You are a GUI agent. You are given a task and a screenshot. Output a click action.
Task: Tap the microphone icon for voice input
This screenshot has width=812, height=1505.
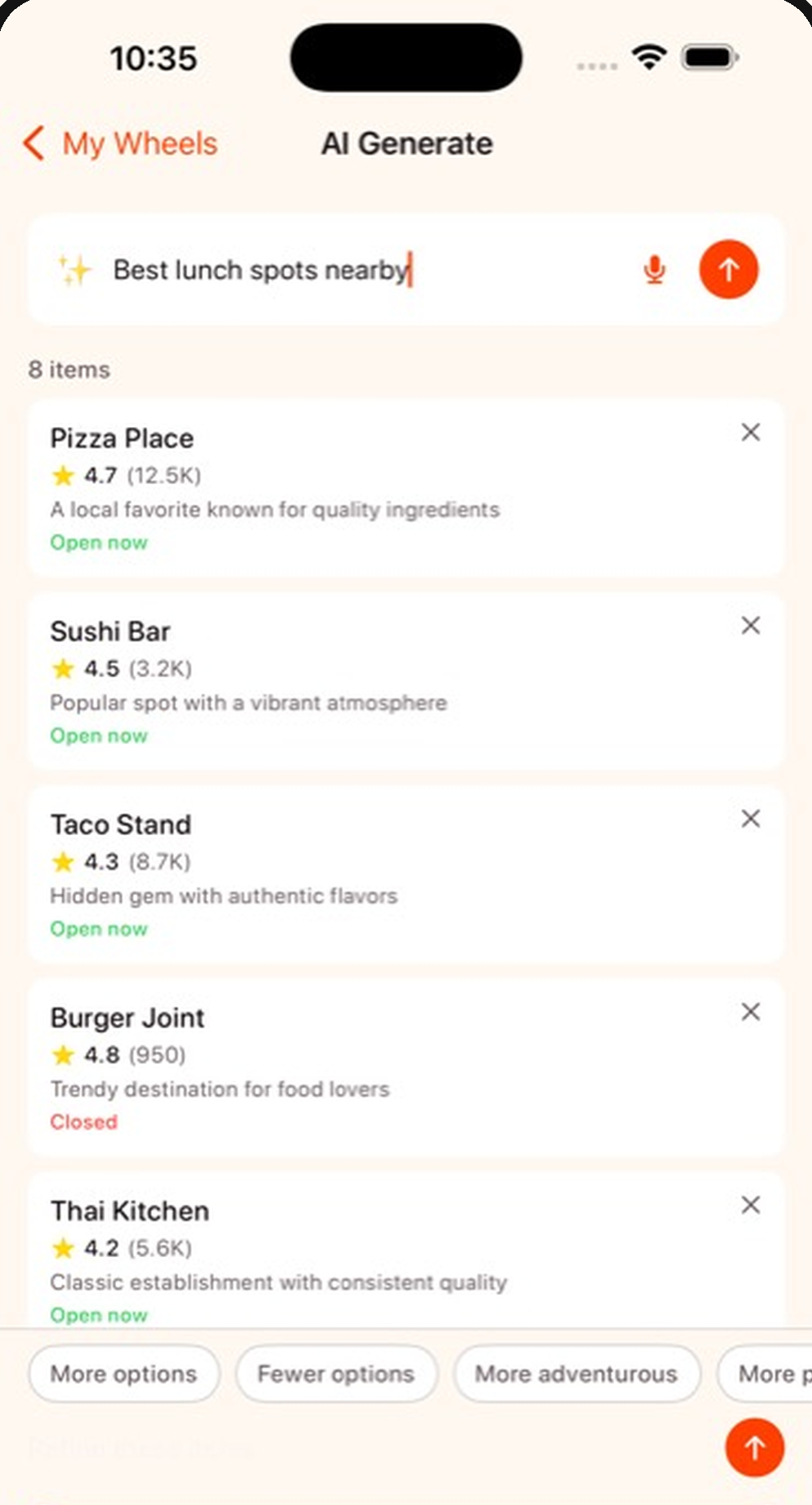pyautogui.click(x=654, y=269)
